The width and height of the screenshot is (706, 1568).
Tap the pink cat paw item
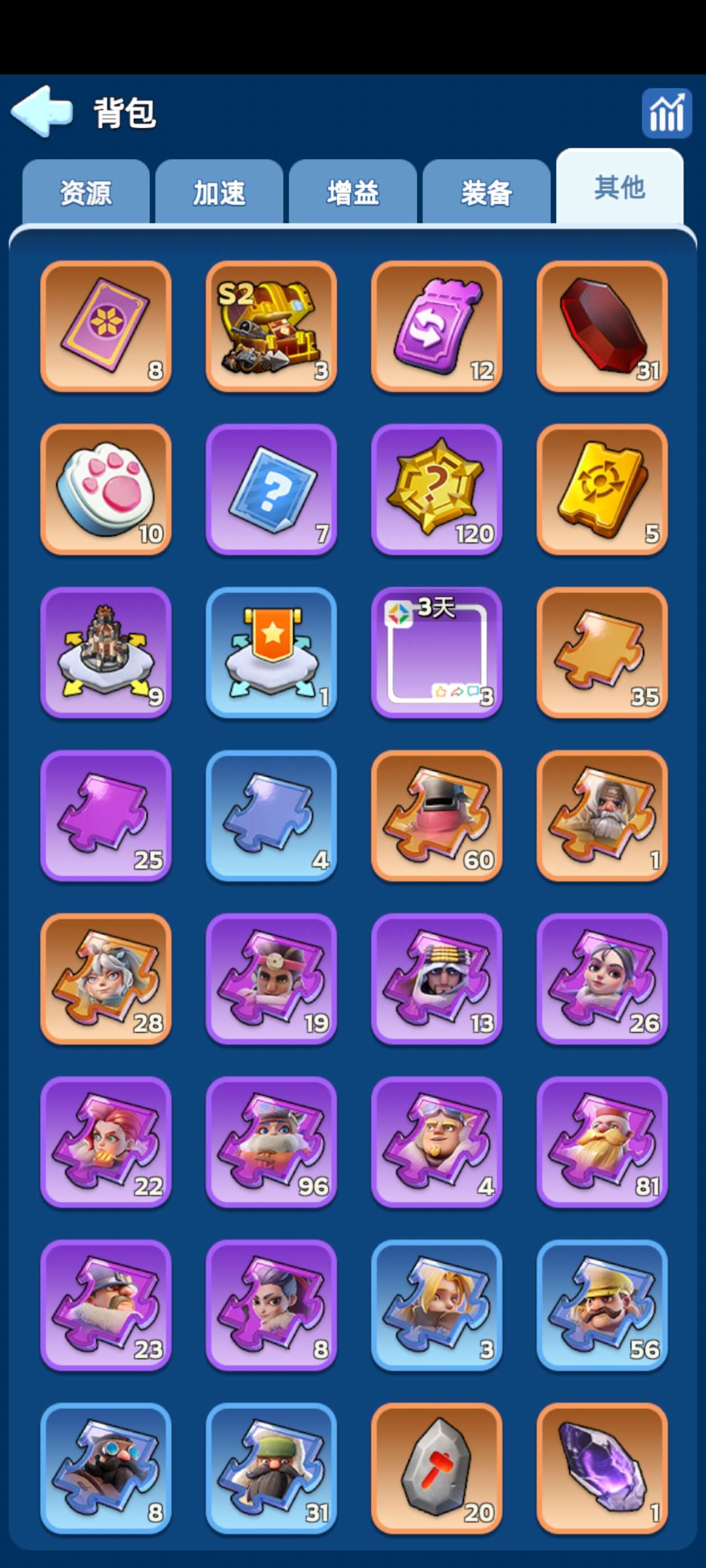[x=106, y=489]
